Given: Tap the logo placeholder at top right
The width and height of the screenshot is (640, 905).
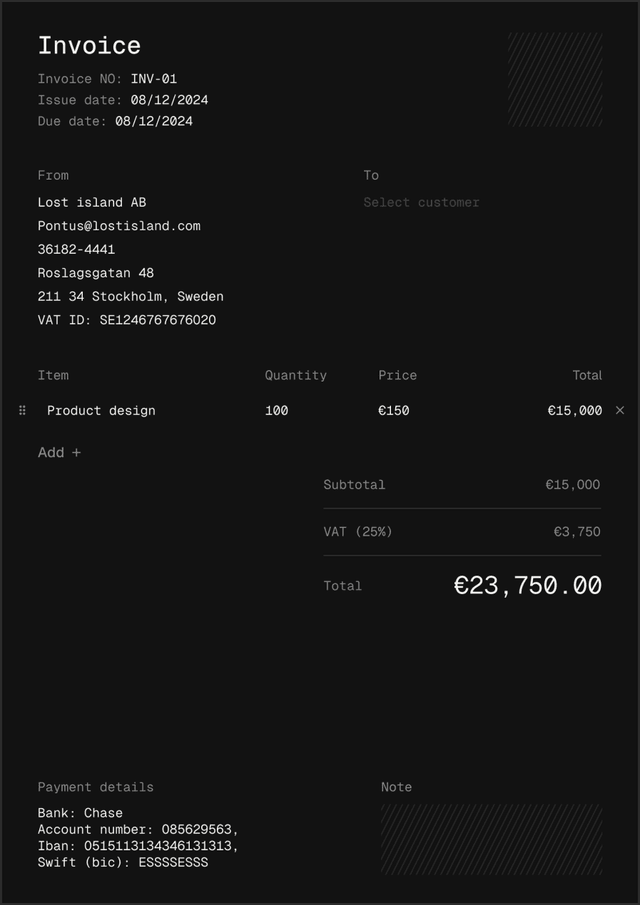Looking at the screenshot, I should [x=555, y=79].
